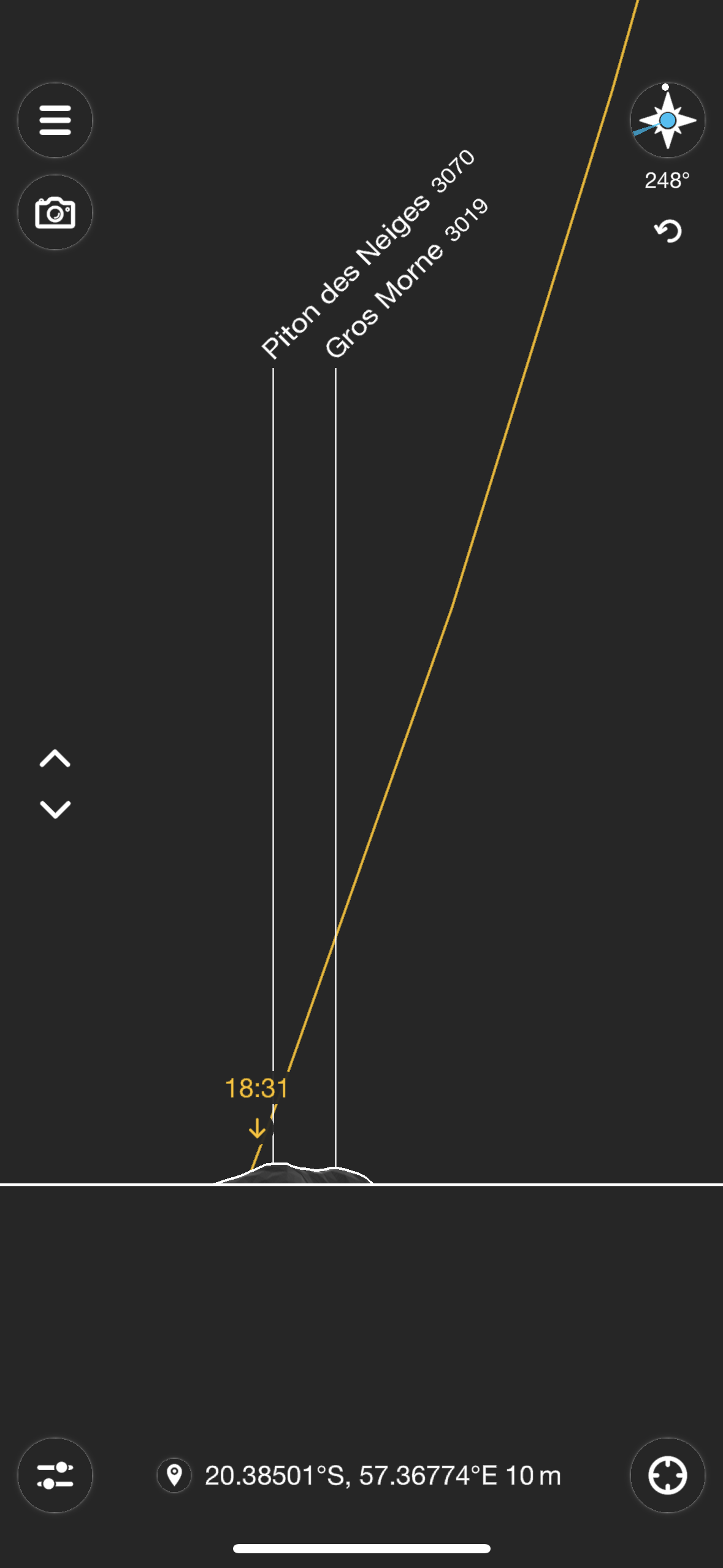Open the settings sliders button
Viewport: 723px width, 1568px height.
pyautogui.click(x=55, y=1475)
